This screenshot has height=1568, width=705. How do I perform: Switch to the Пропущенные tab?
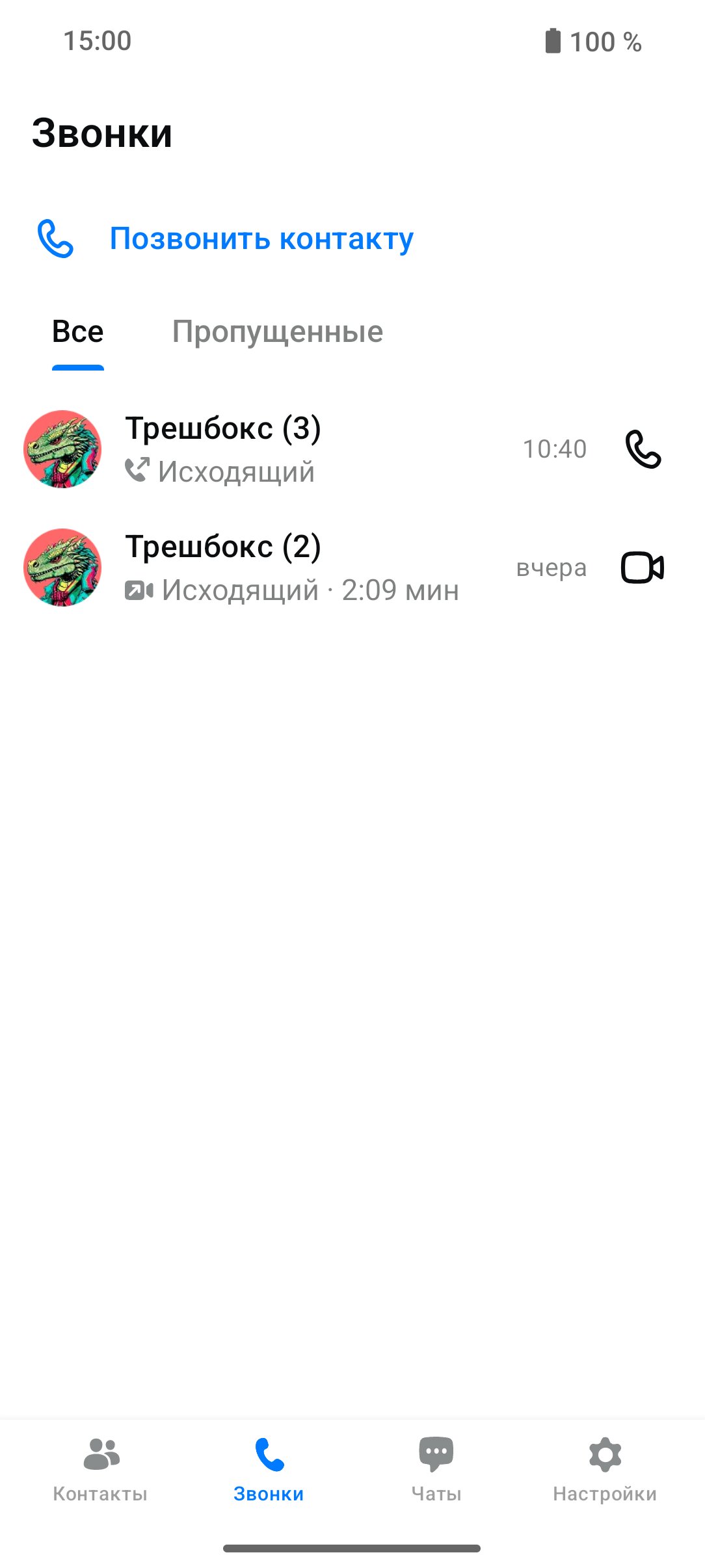(278, 332)
